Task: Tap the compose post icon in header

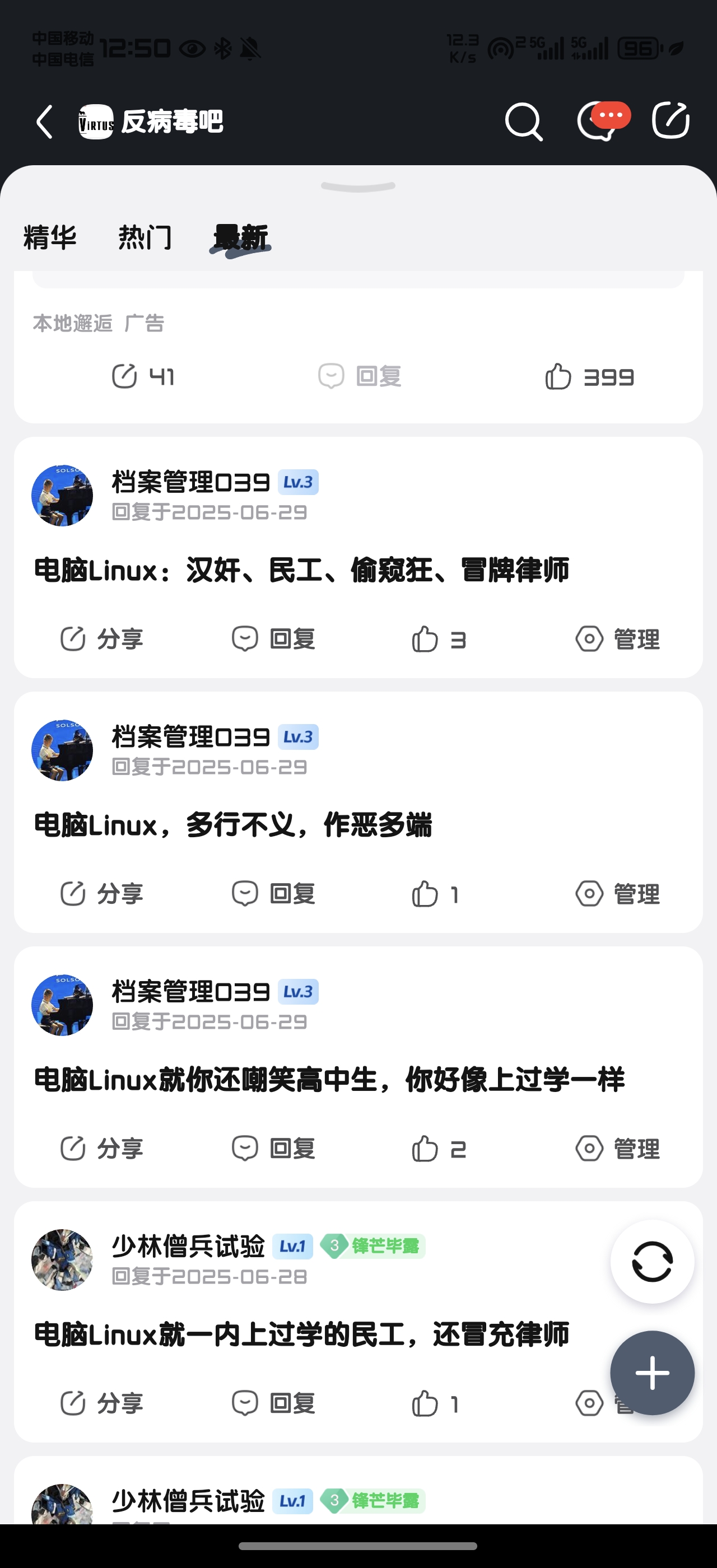Action: [x=670, y=120]
